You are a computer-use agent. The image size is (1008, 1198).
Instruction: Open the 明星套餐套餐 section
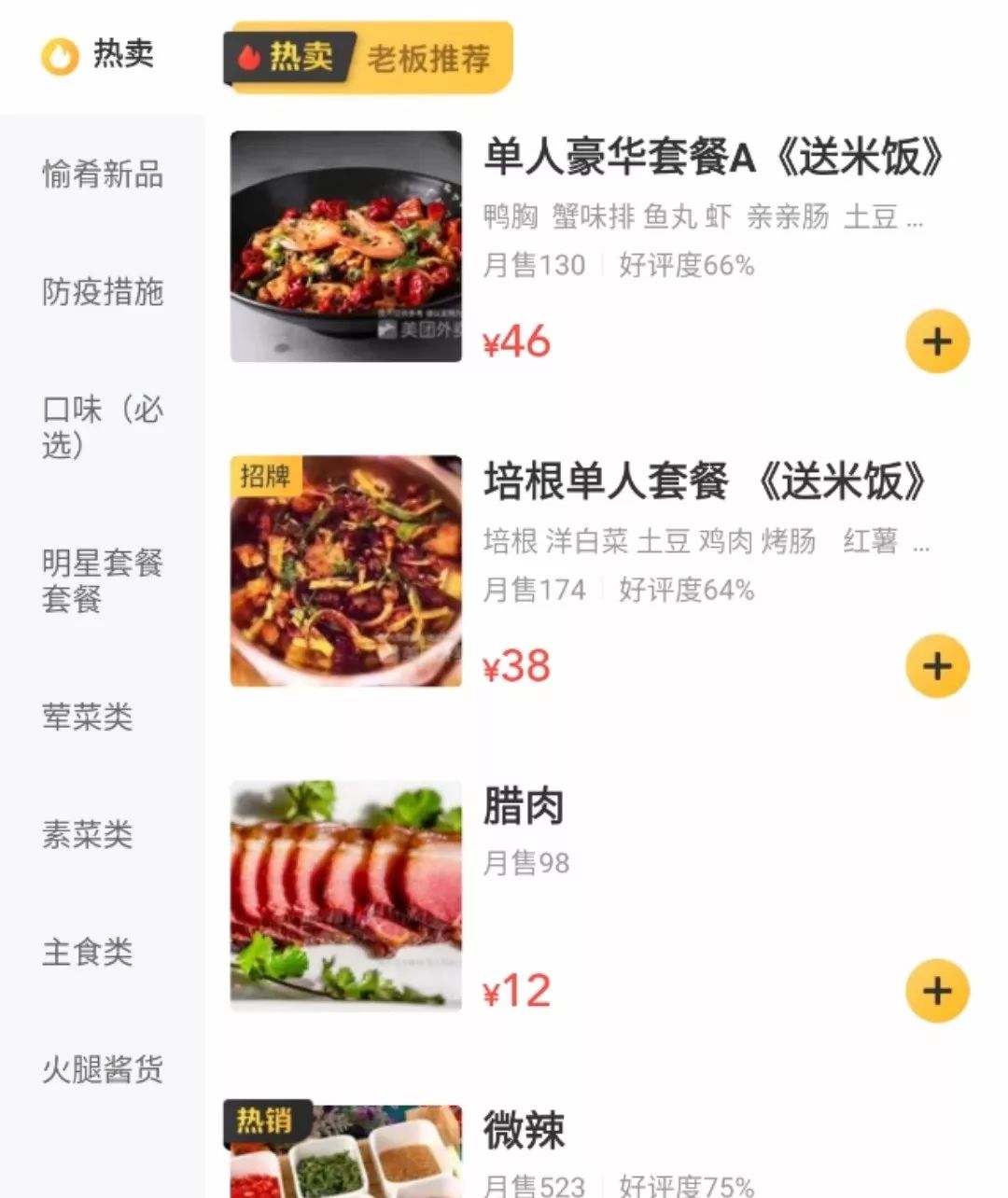pos(101,583)
